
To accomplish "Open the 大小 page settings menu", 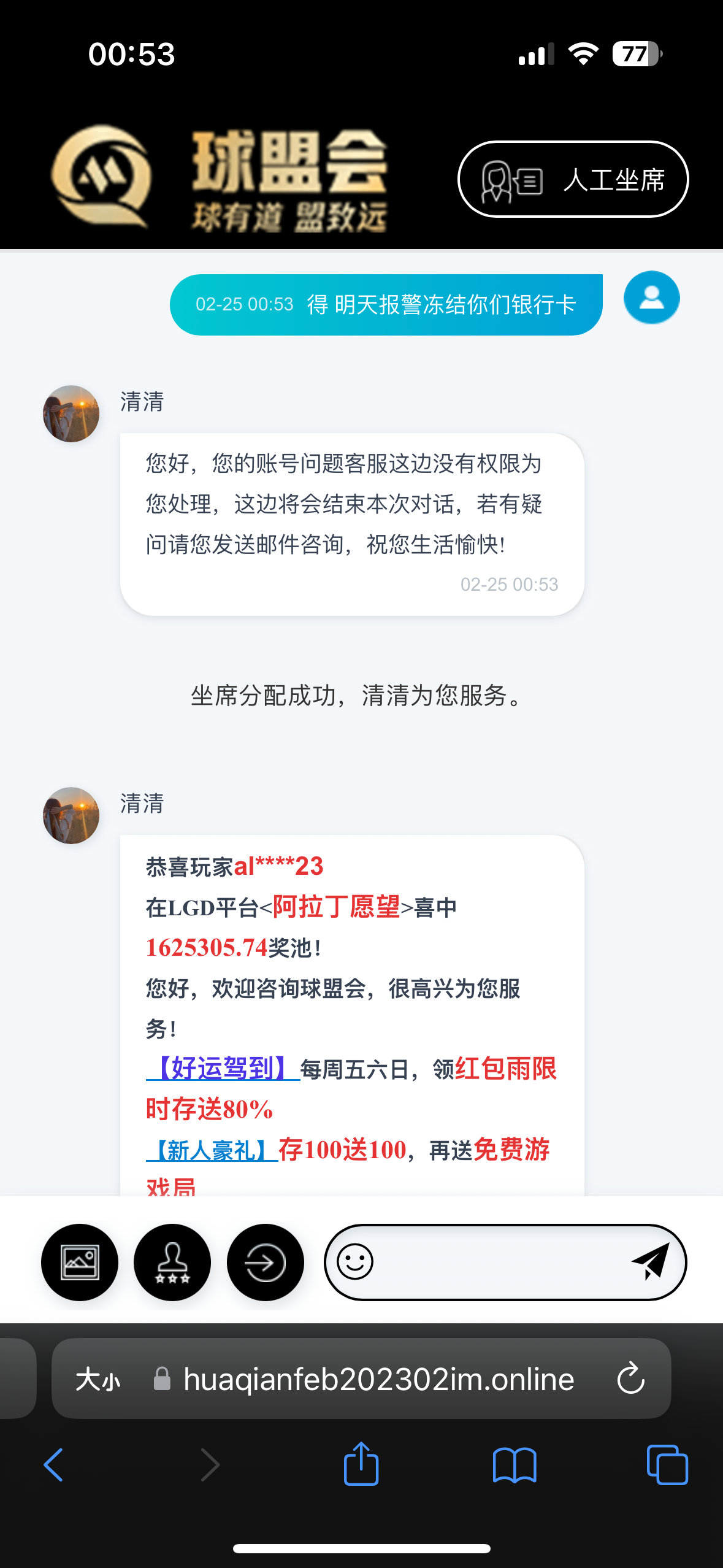I will (98, 1380).
